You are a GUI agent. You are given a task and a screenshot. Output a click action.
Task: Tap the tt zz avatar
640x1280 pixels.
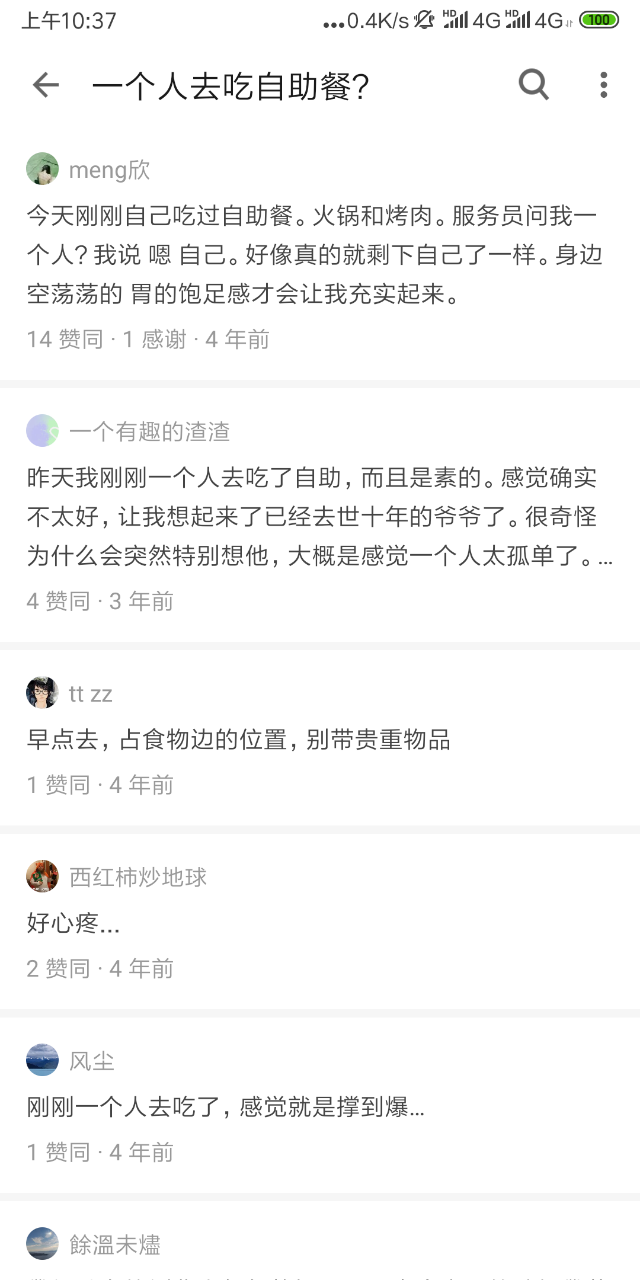click(x=42, y=693)
